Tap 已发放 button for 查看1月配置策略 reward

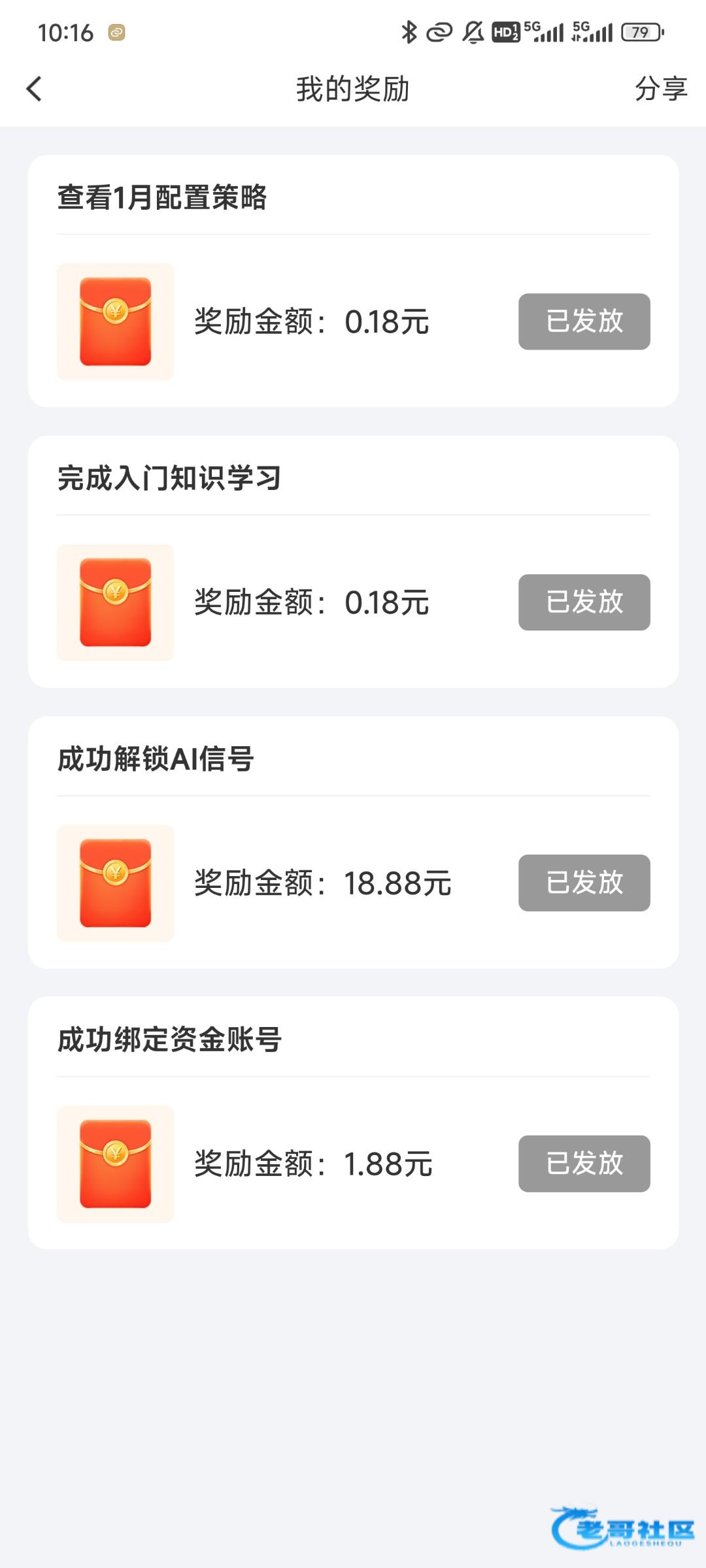584,321
